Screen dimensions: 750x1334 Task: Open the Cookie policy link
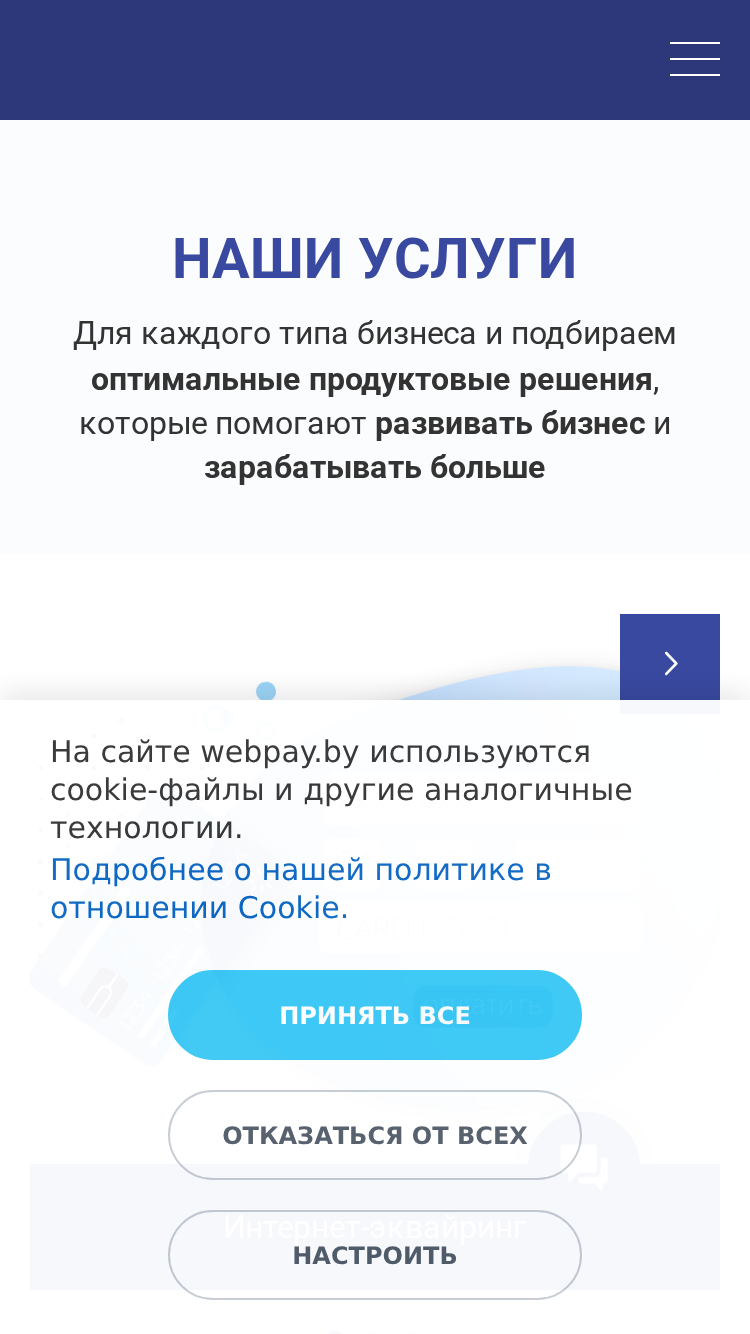point(301,889)
